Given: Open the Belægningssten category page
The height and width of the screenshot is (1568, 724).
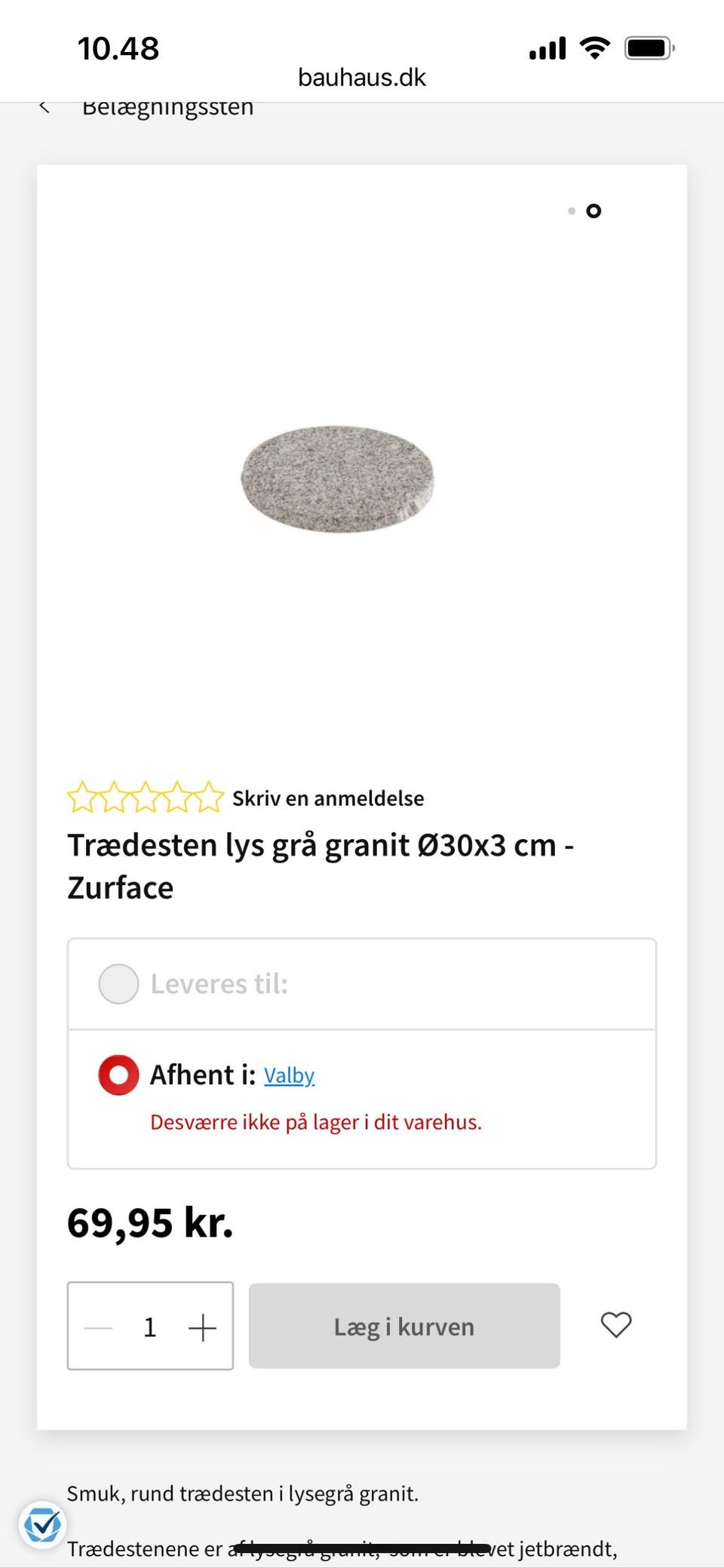Looking at the screenshot, I should tap(168, 107).
